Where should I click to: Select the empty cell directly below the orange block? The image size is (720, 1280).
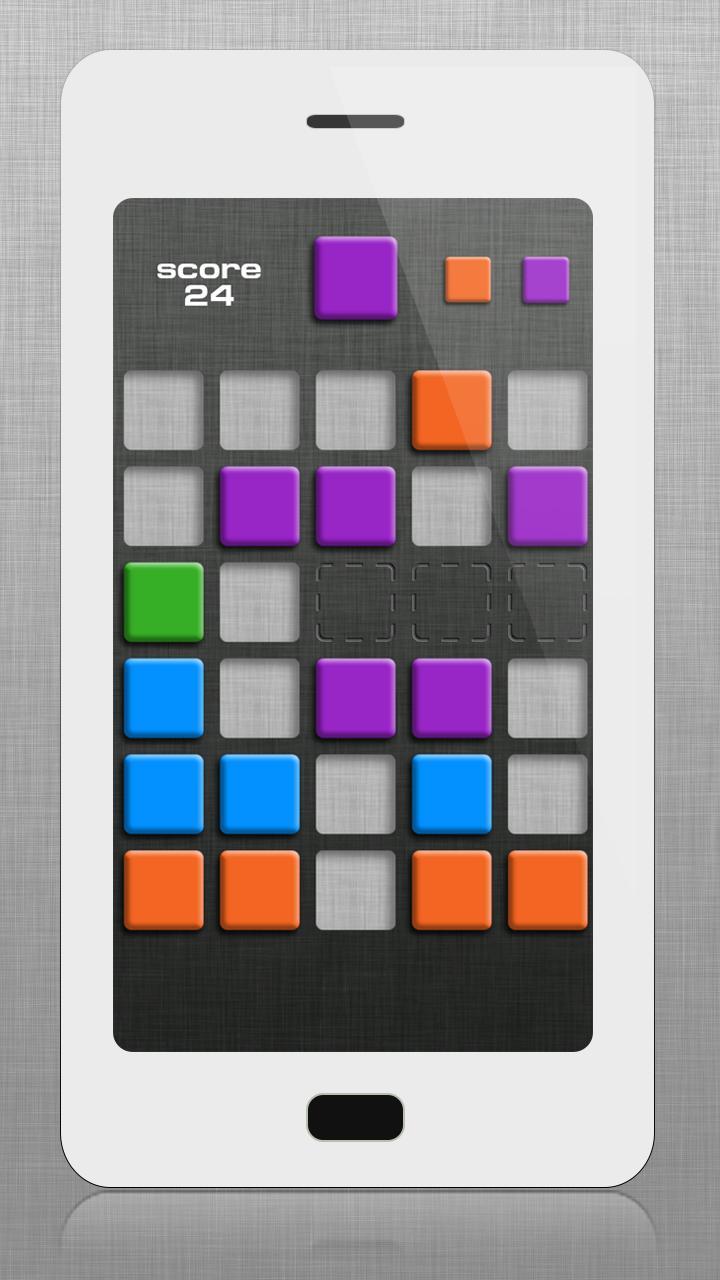click(x=451, y=505)
